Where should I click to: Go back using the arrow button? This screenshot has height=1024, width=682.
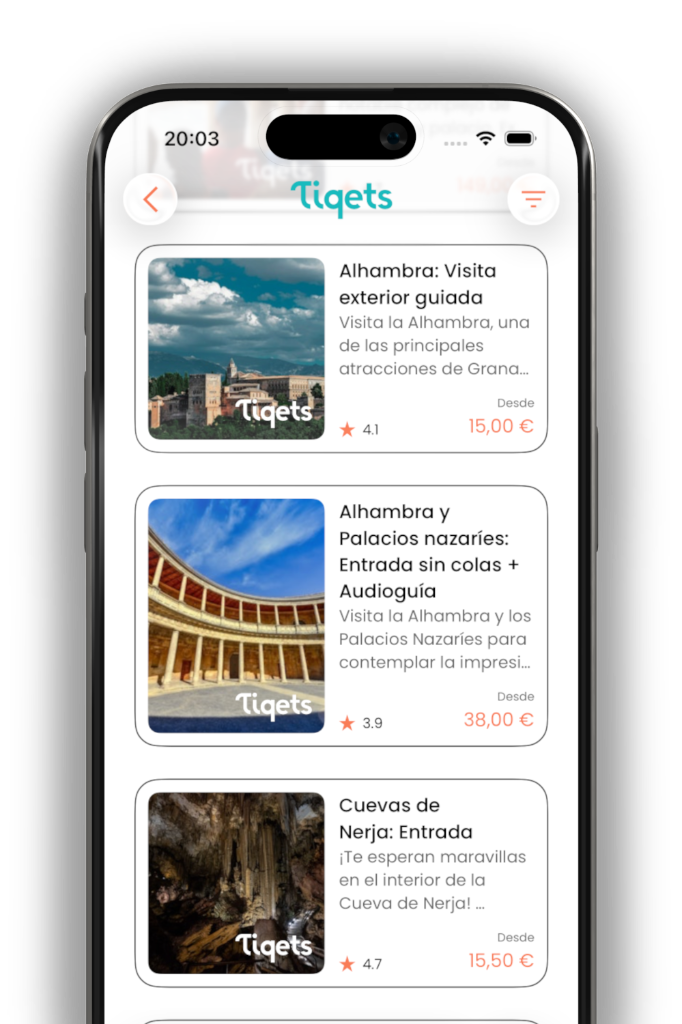coord(151,199)
